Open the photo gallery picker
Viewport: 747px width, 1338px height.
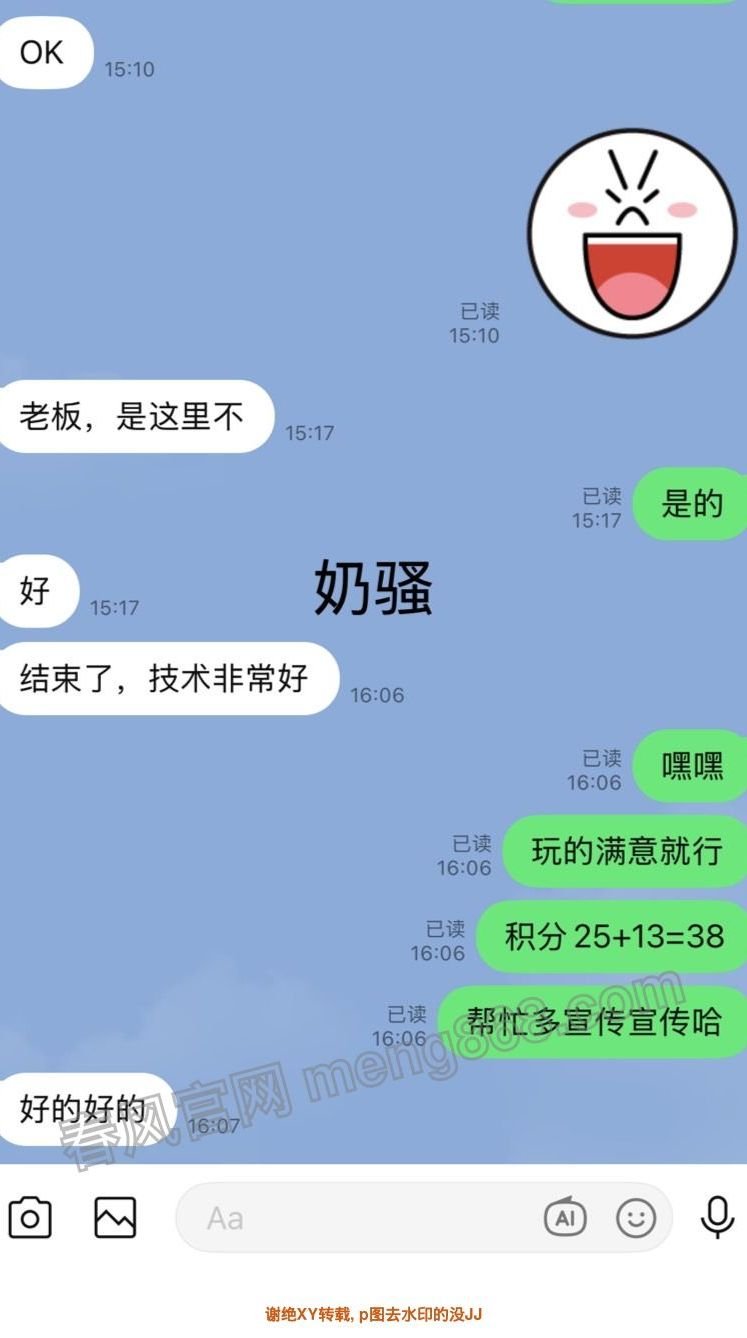[x=115, y=1218]
